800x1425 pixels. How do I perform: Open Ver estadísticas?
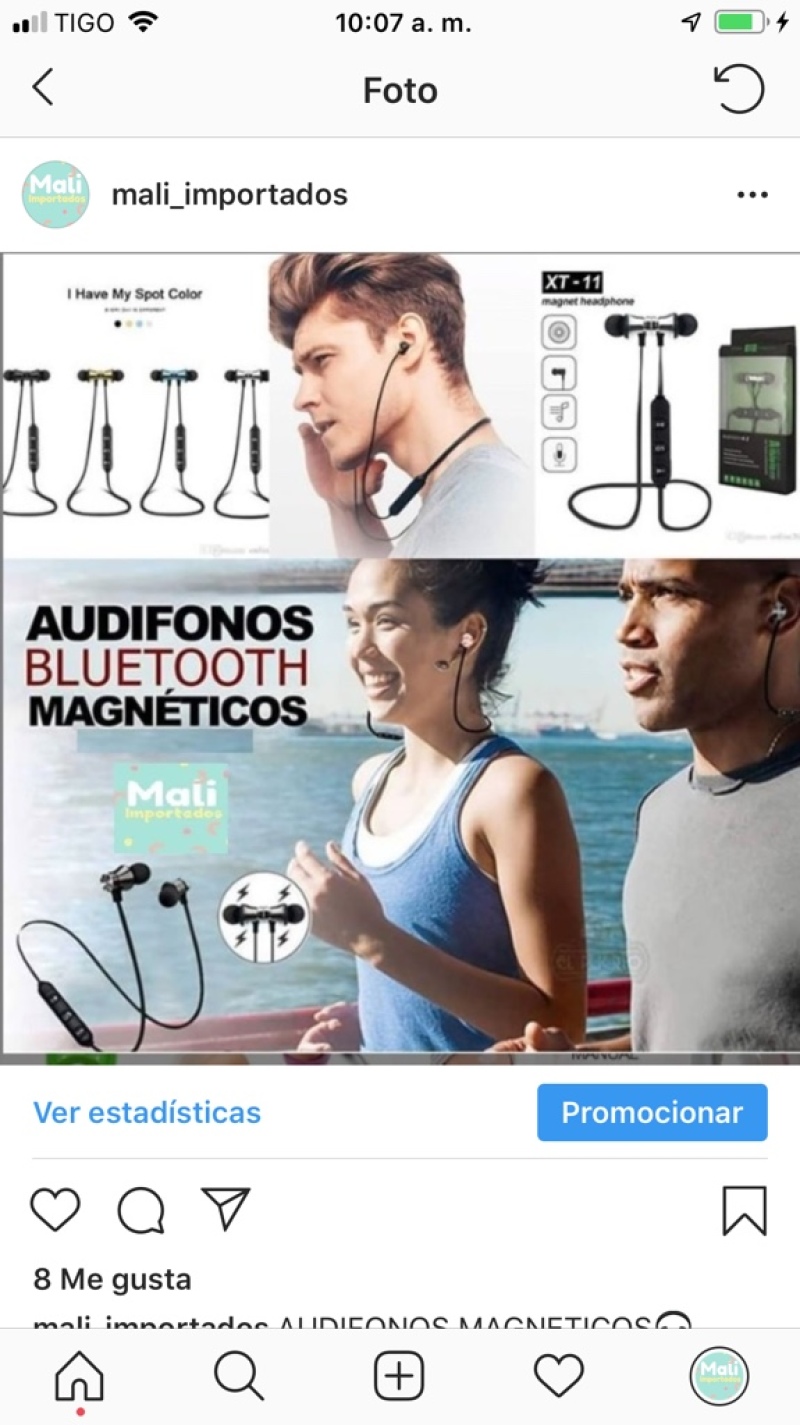coord(147,1112)
